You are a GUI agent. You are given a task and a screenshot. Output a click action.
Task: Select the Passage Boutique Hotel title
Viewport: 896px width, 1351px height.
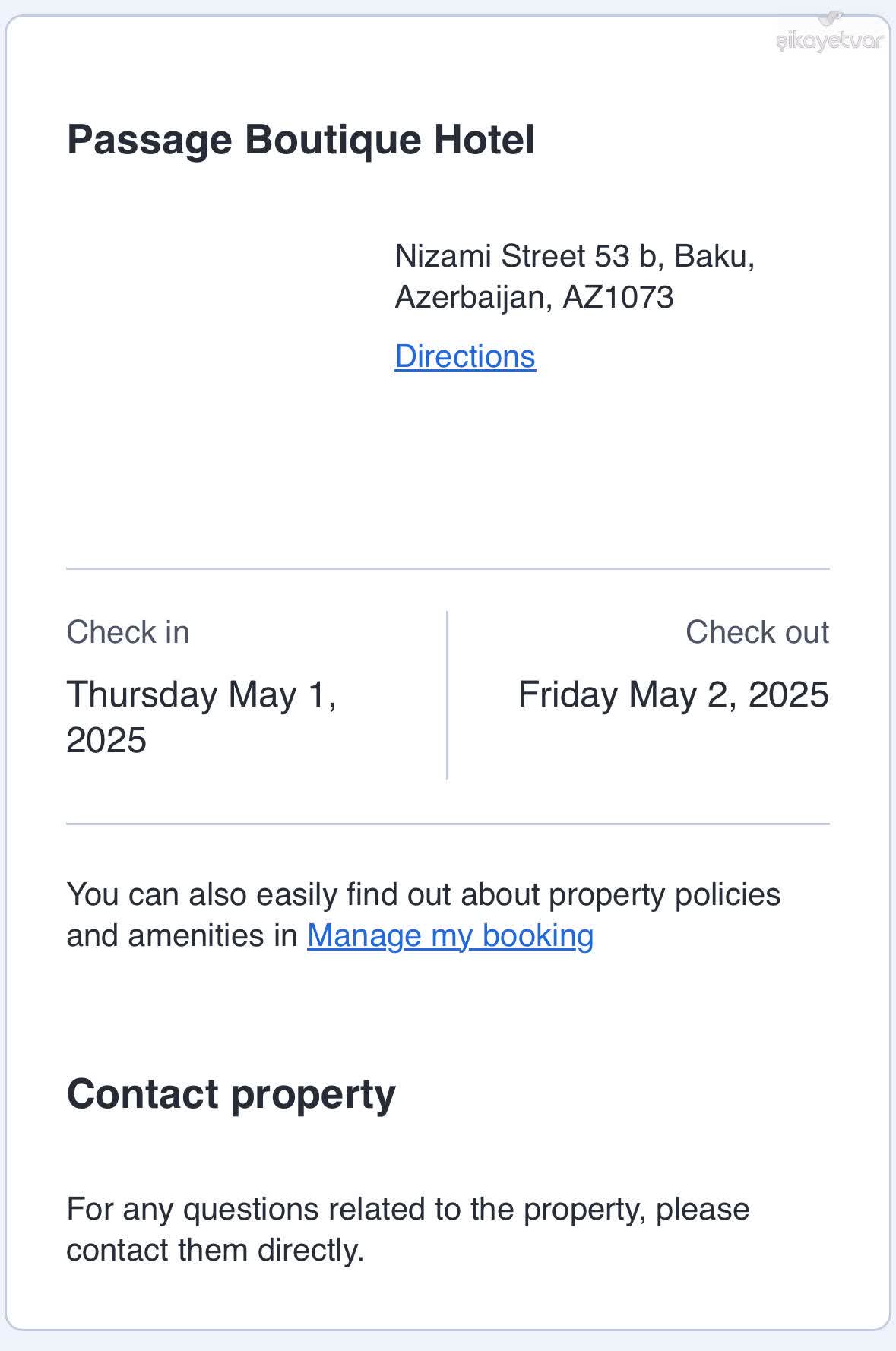pos(302,138)
